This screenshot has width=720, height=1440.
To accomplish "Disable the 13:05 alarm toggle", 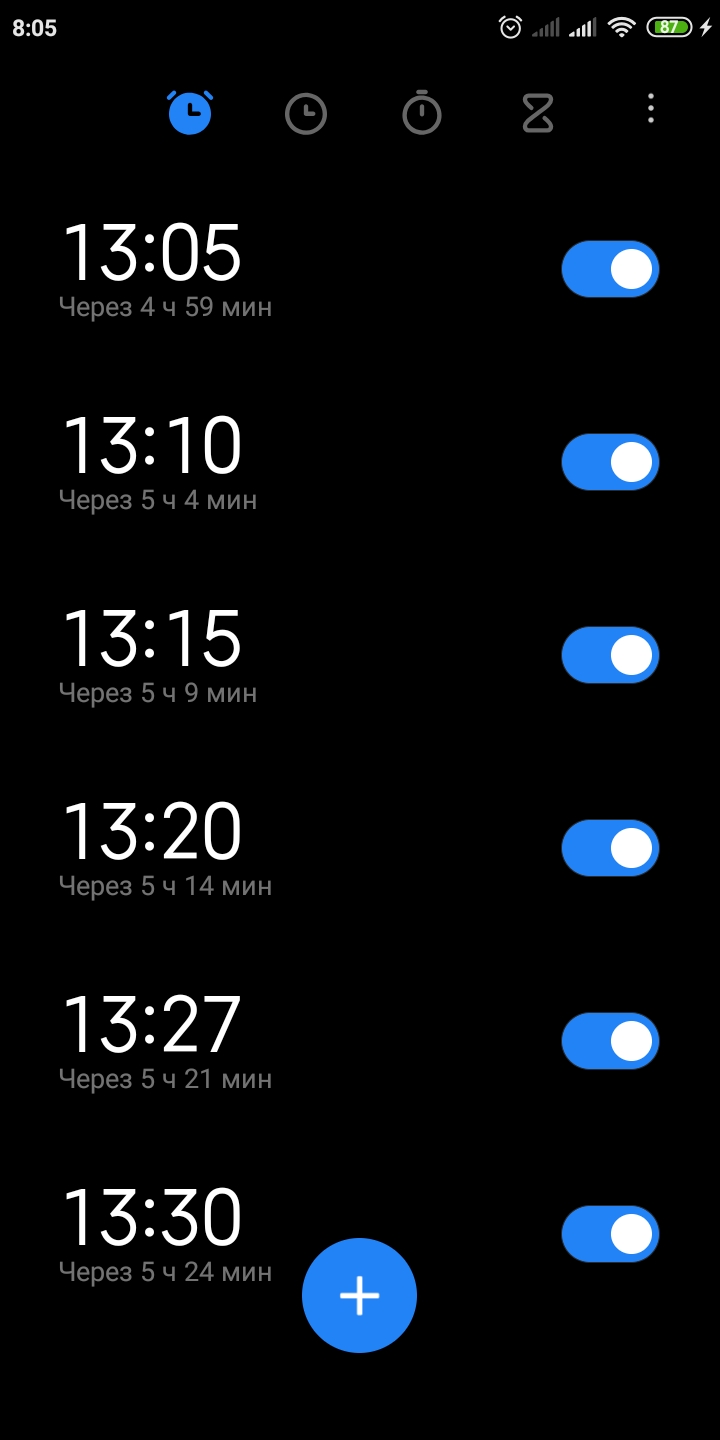I will 610,268.
